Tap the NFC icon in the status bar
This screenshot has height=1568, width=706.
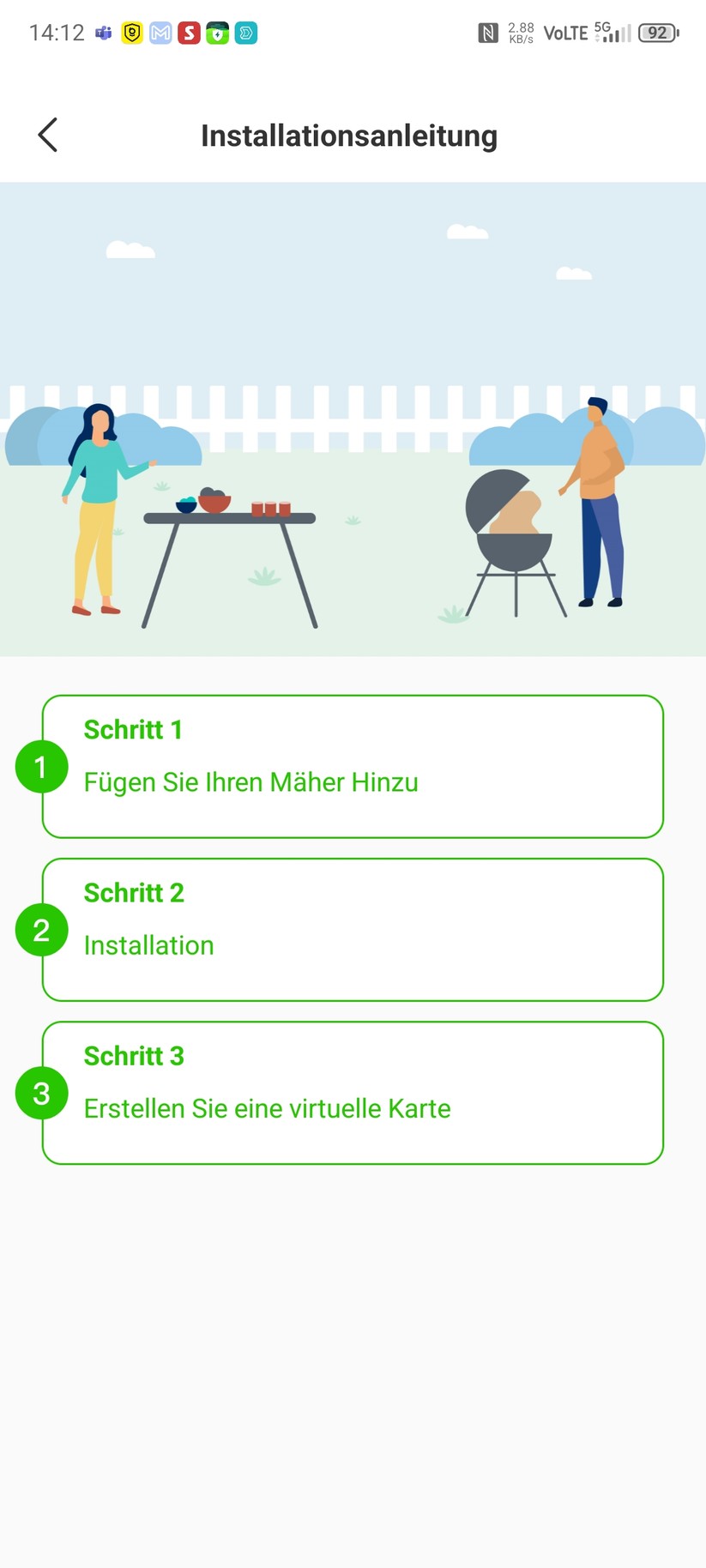click(x=489, y=33)
